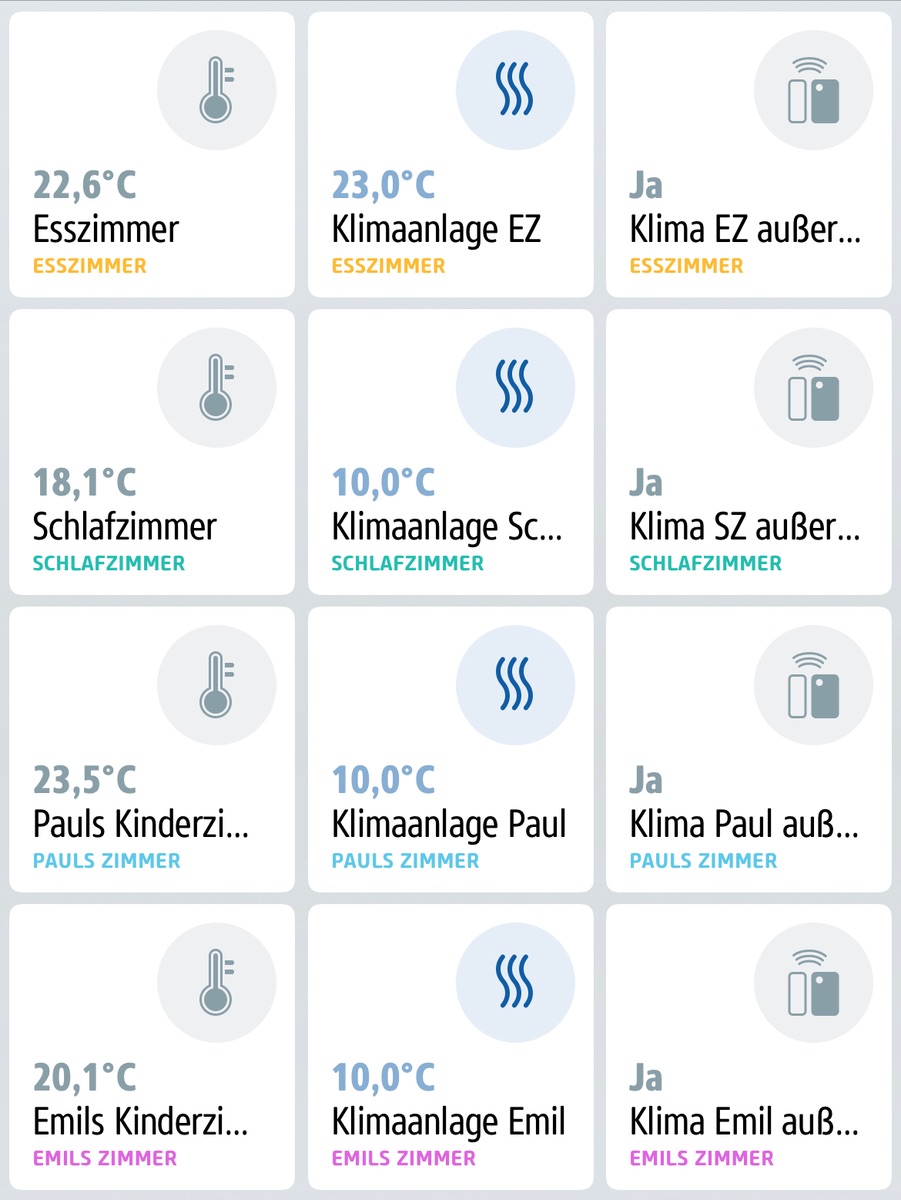The width and height of the screenshot is (901, 1200).
Task: Tap the Klima SZ außer tile
Action: click(748, 452)
